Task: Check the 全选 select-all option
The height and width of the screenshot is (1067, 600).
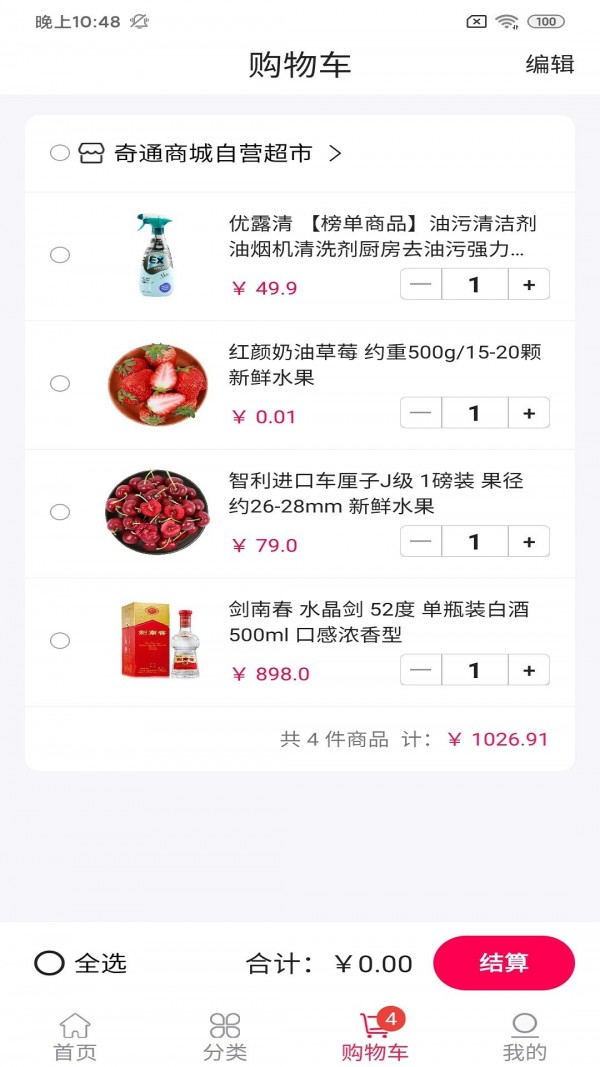Action: pyautogui.click(x=50, y=963)
